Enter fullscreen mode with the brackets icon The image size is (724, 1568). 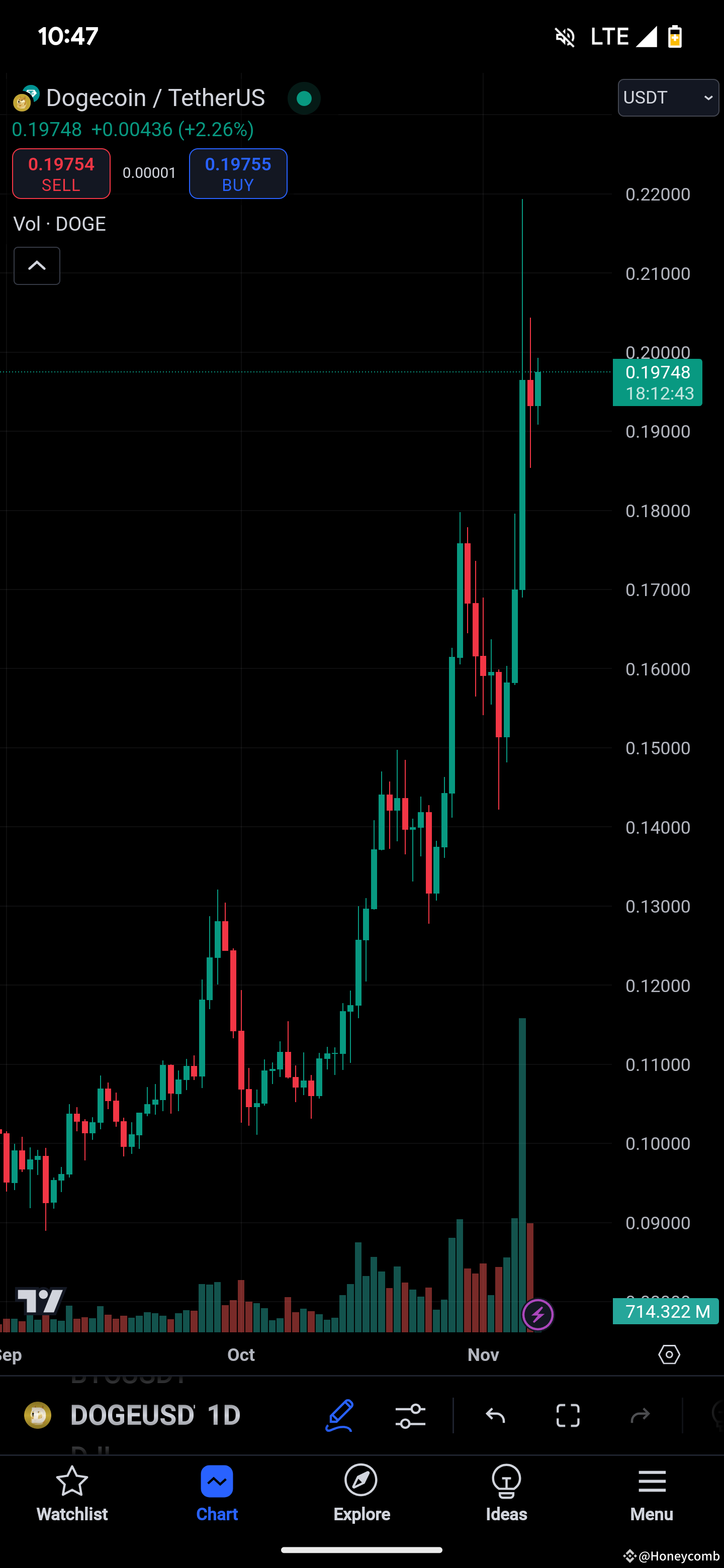pos(568,1415)
